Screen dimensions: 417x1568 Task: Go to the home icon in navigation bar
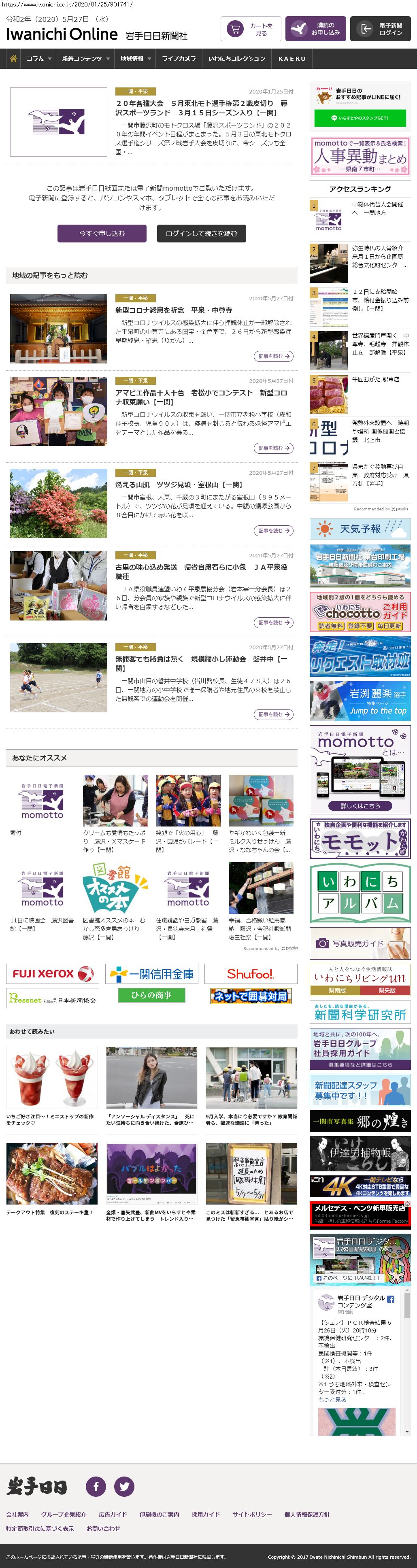(x=13, y=58)
